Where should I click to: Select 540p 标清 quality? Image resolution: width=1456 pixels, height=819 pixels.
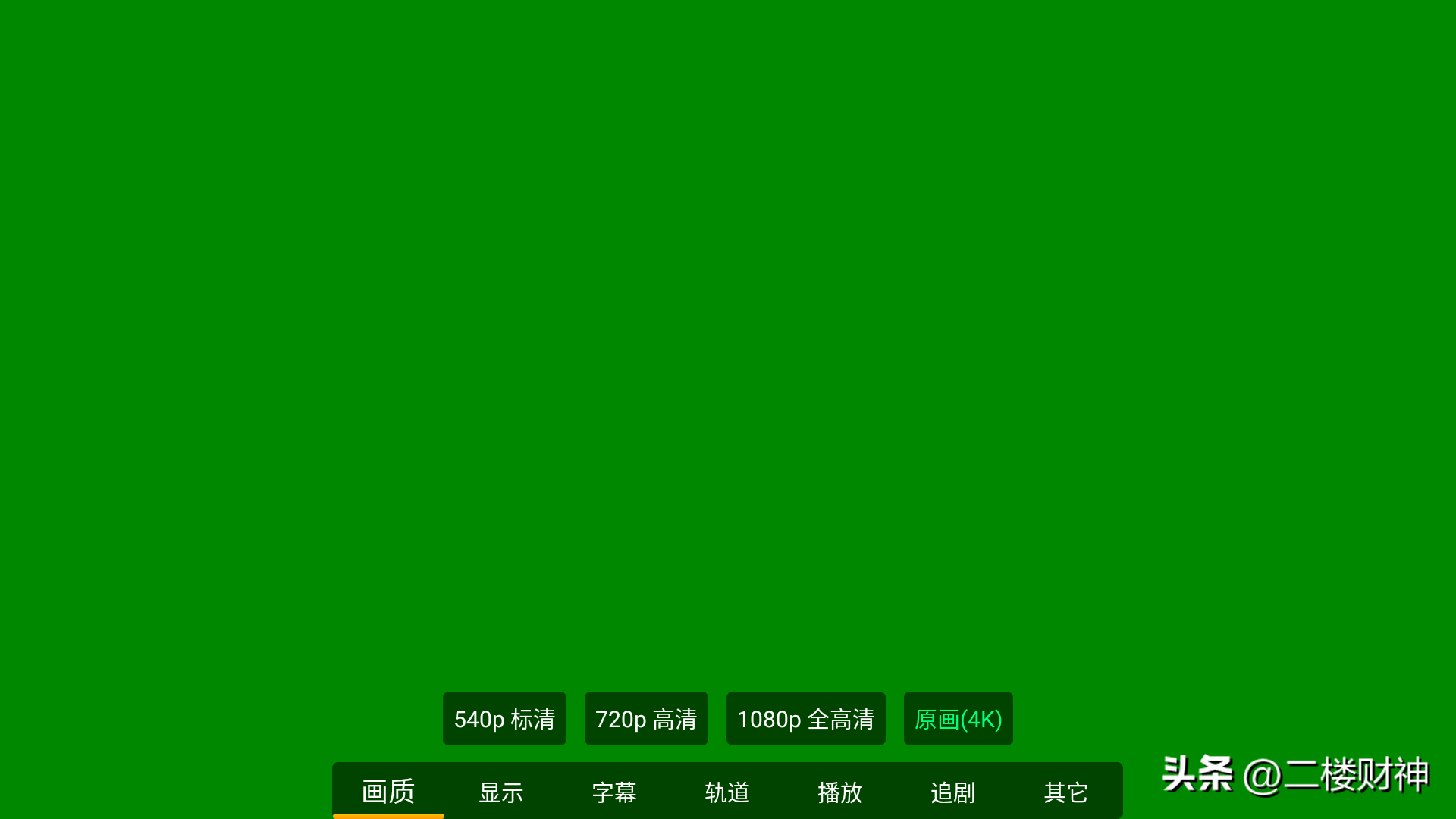[x=504, y=719]
